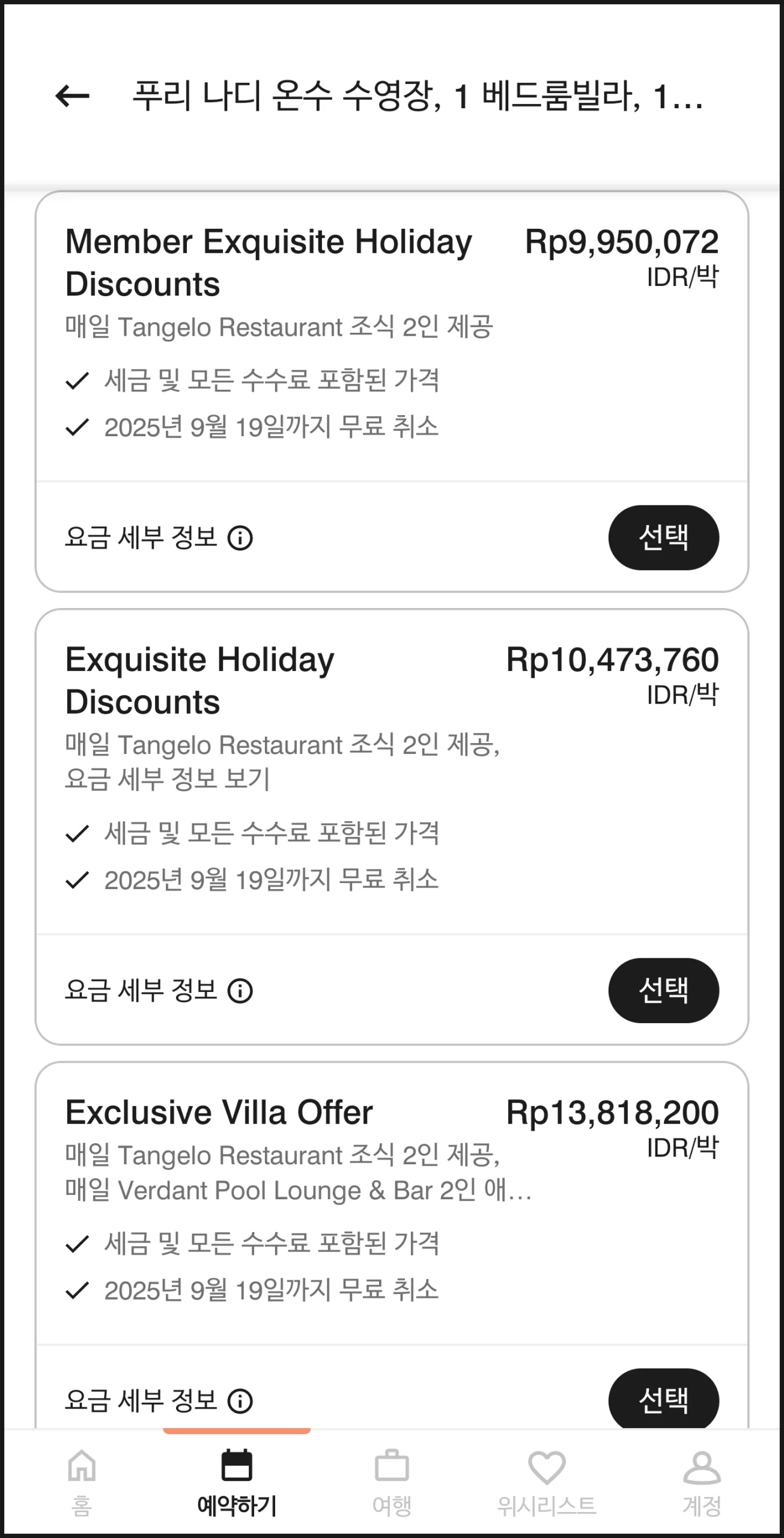Screen dimensions: 784x1538
Task: Select the Exclusive Villa Offer rate
Action: [x=663, y=1400]
